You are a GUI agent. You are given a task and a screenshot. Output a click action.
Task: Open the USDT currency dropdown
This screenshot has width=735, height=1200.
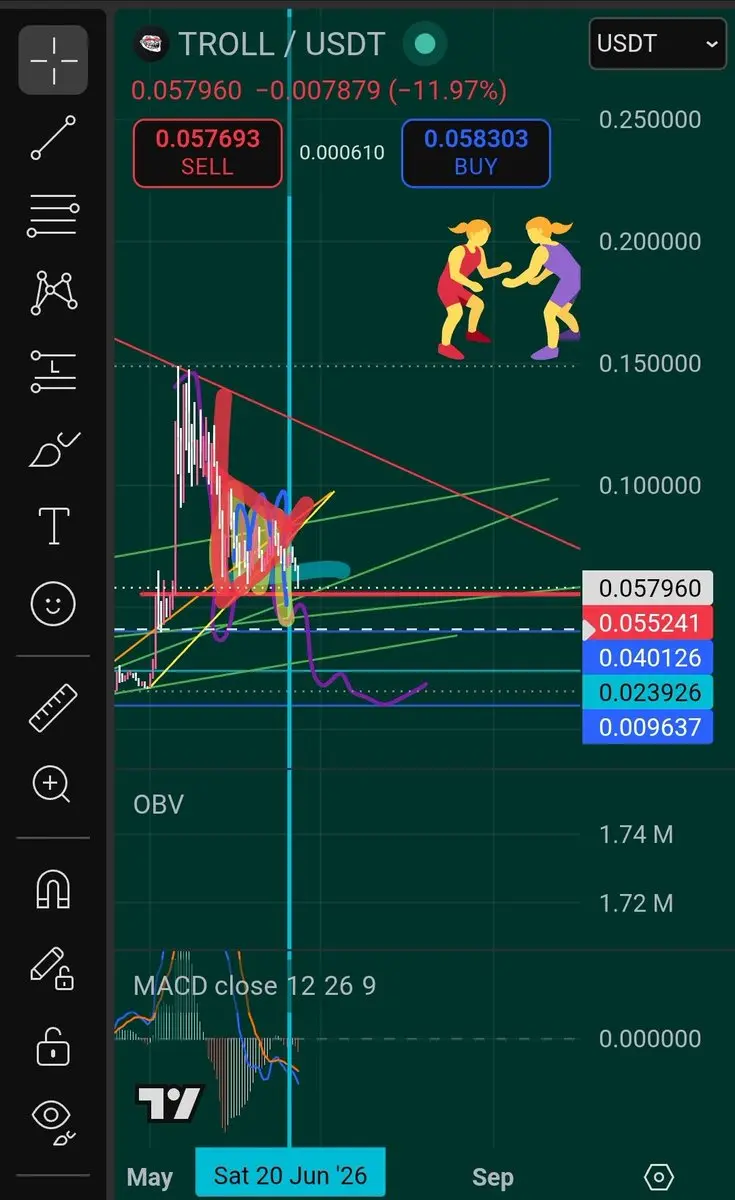point(658,44)
